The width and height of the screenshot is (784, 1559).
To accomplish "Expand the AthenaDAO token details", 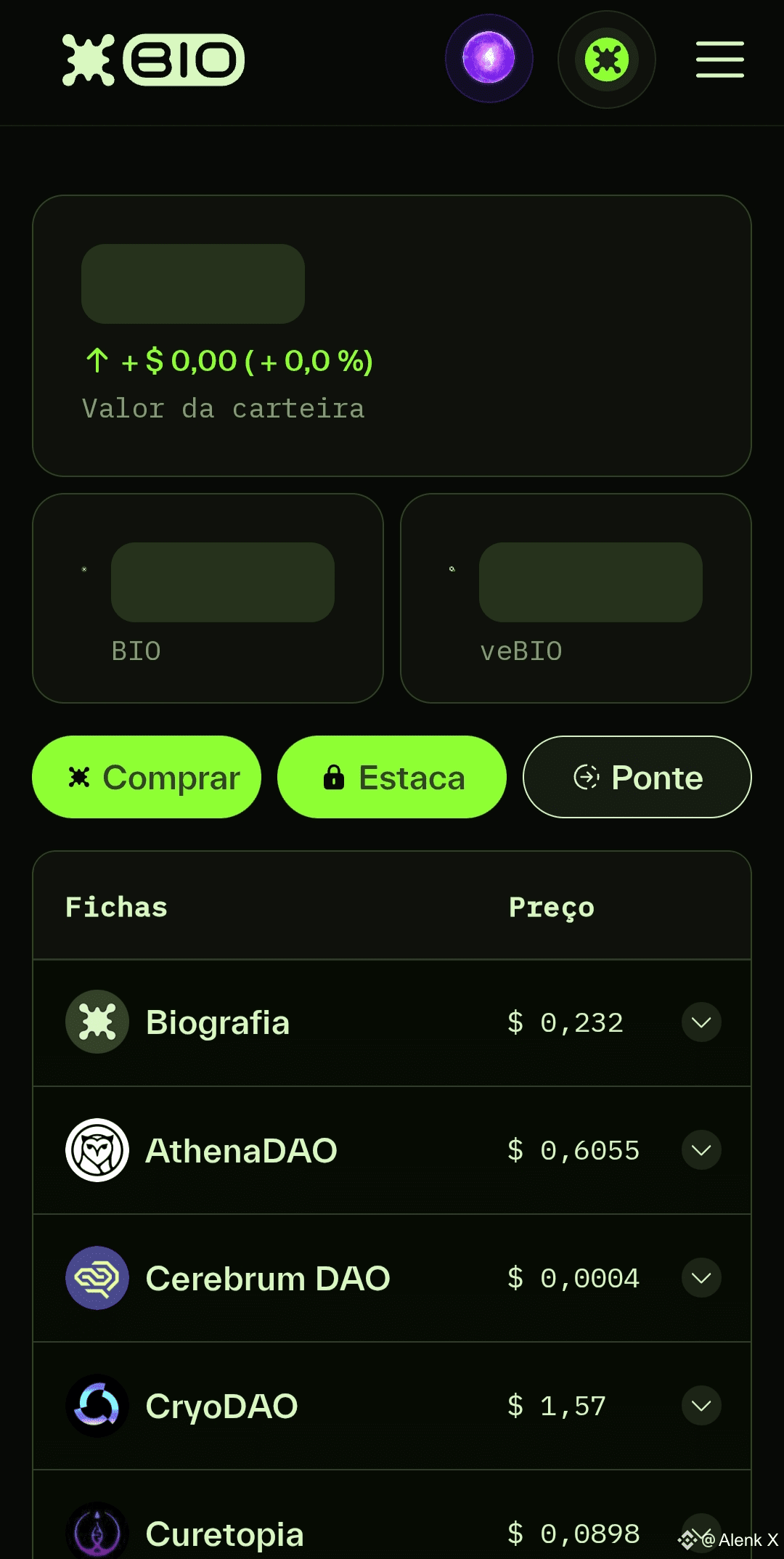I will (x=701, y=1150).
